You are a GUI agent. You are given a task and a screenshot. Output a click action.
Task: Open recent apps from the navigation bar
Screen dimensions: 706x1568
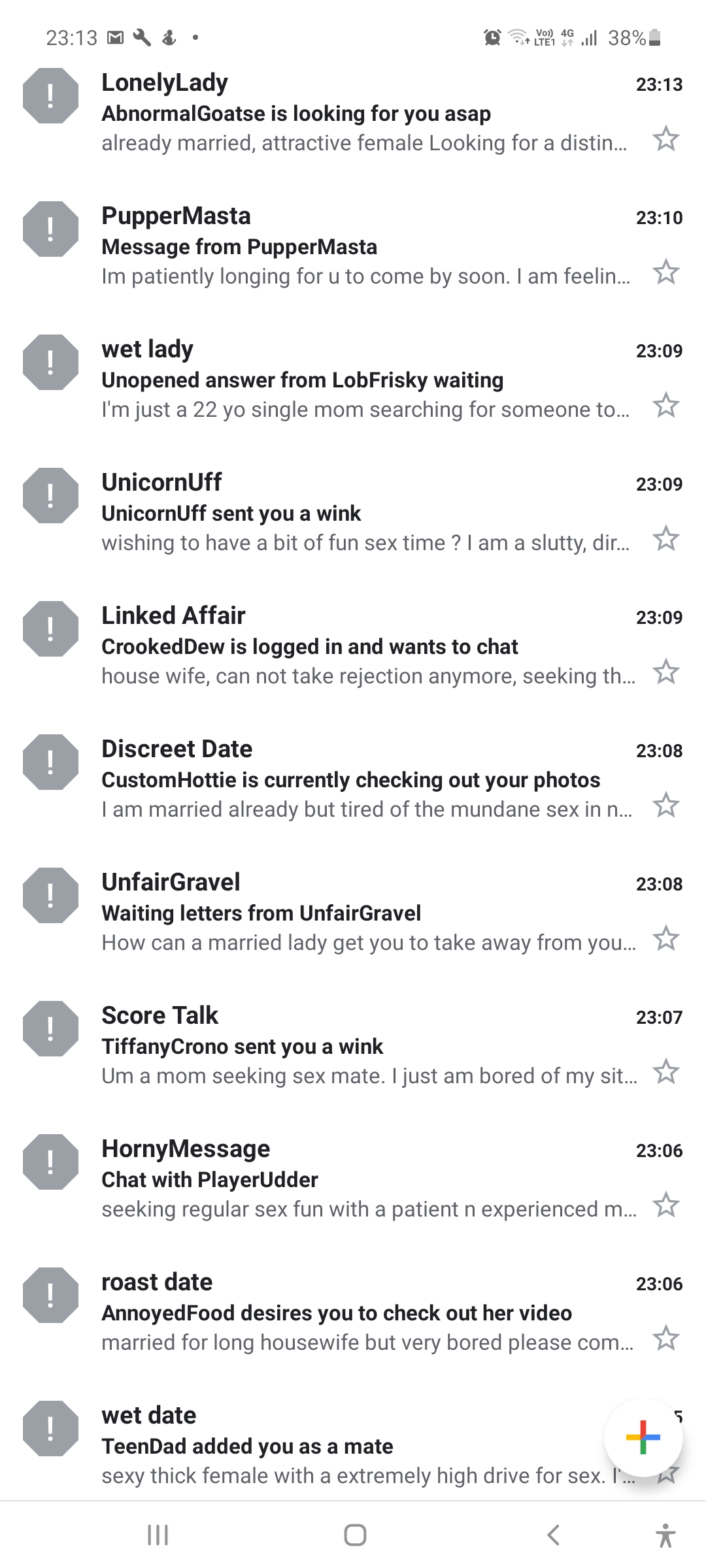pos(158,1535)
